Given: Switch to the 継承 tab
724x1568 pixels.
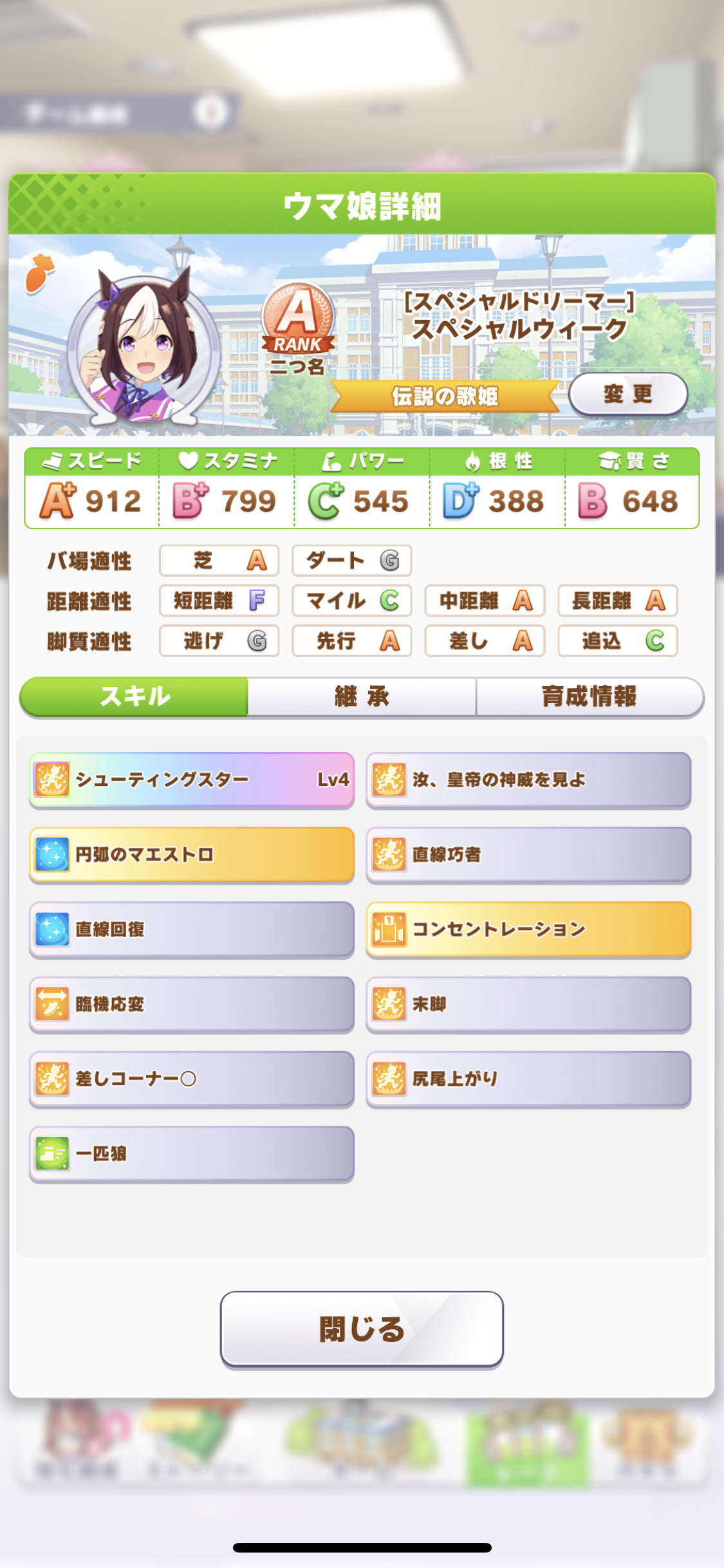Looking at the screenshot, I should (x=362, y=696).
